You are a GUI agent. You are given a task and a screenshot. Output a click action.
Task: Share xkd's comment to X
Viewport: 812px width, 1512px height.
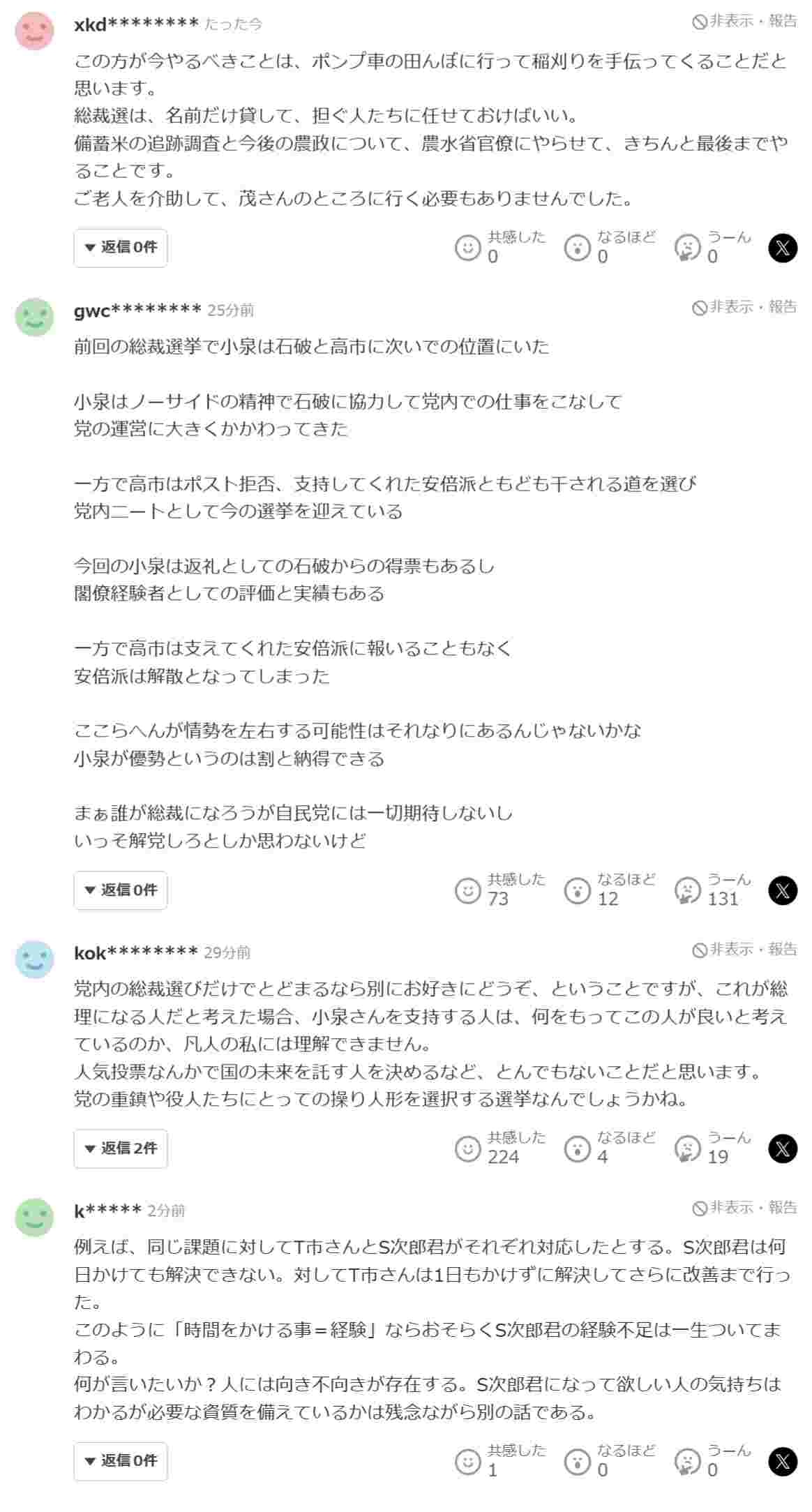pyautogui.click(x=782, y=248)
